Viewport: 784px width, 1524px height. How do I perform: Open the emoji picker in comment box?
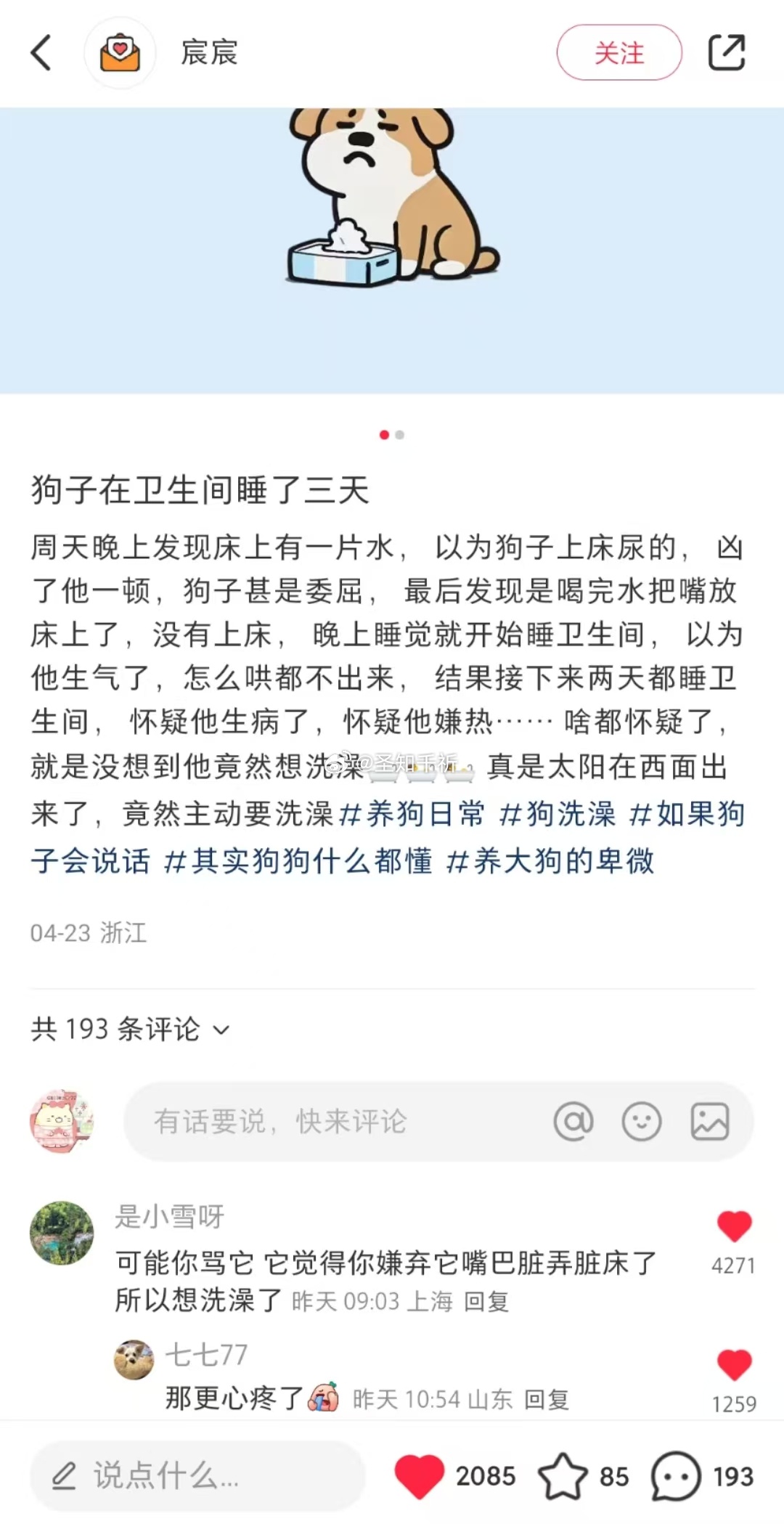coord(642,1122)
